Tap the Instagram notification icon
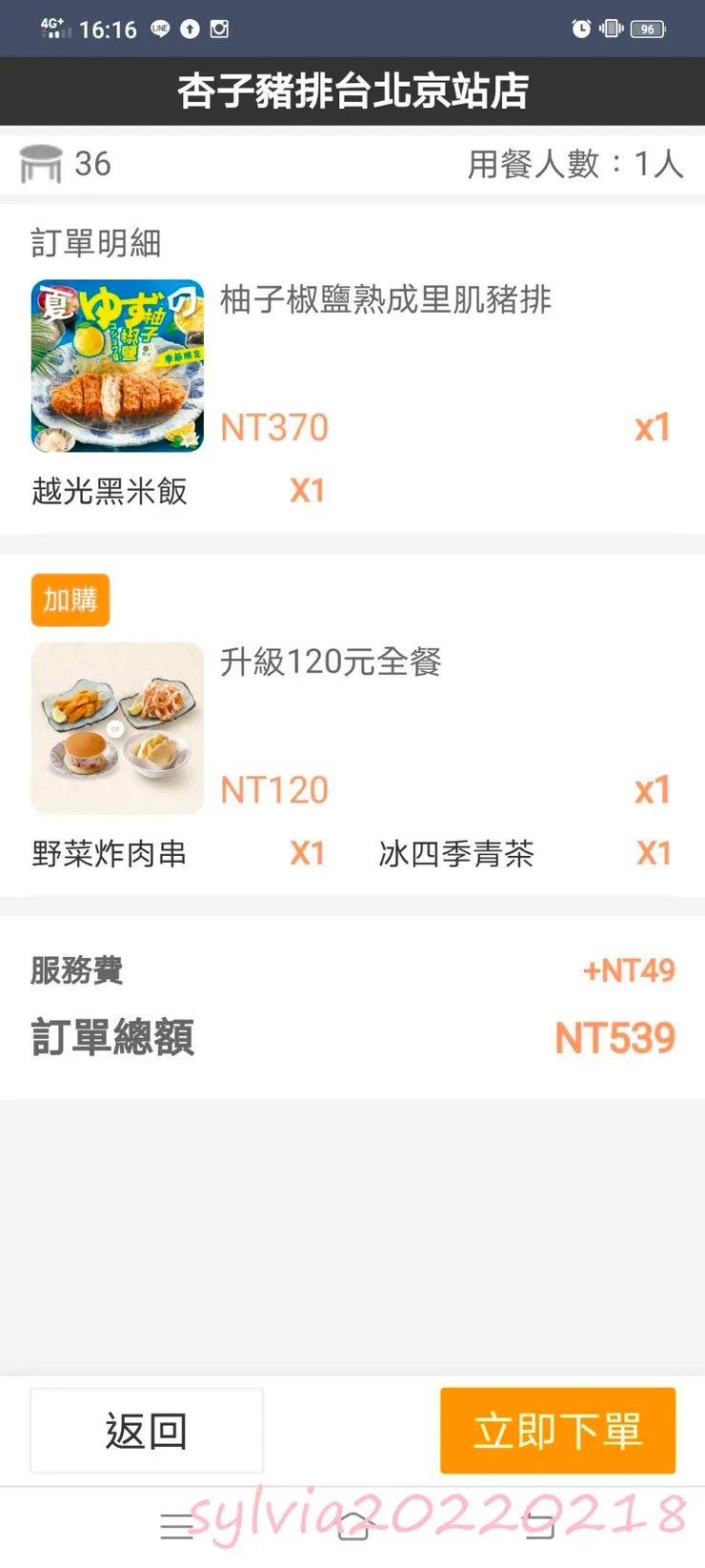This screenshot has height=1568, width=705. (x=218, y=29)
